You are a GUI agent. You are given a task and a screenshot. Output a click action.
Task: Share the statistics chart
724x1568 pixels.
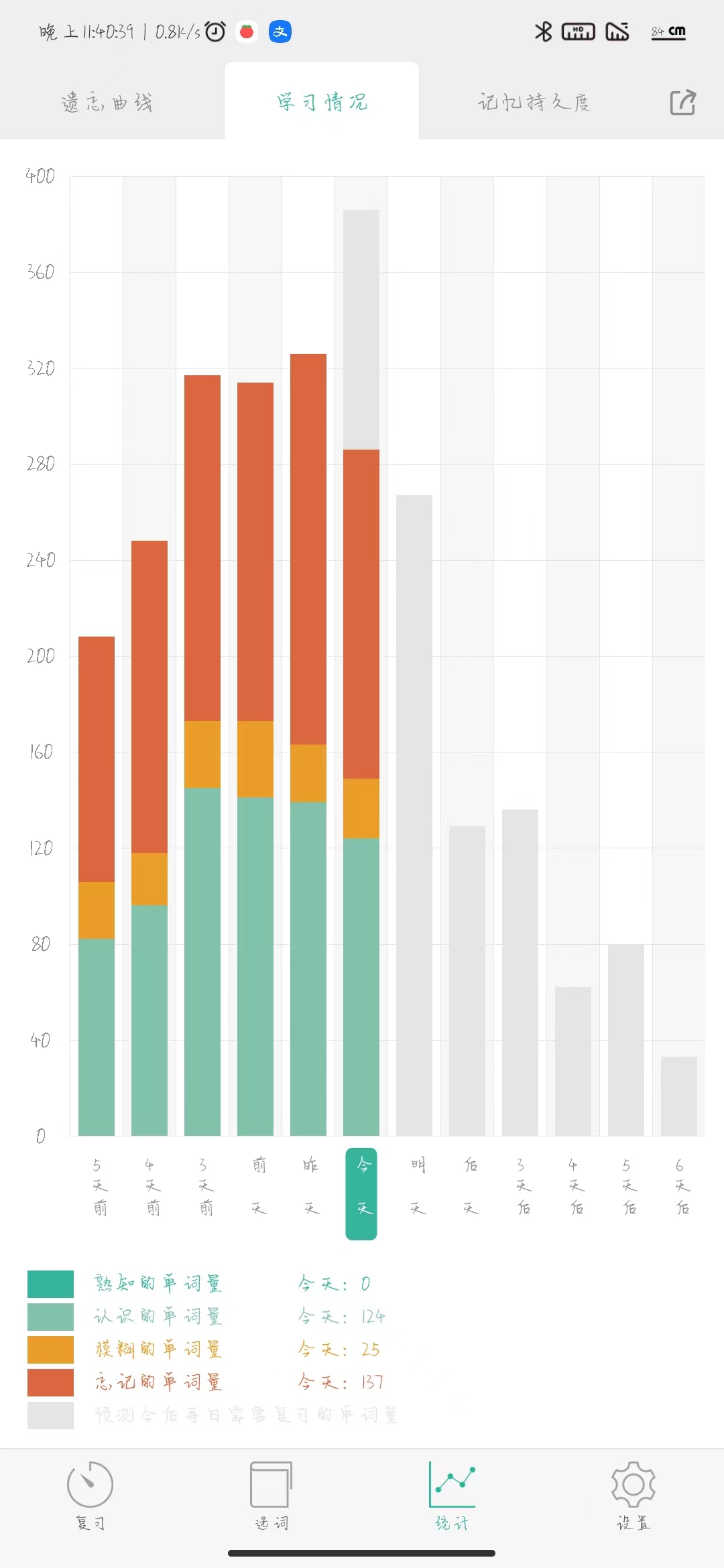click(x=682, y=103)
